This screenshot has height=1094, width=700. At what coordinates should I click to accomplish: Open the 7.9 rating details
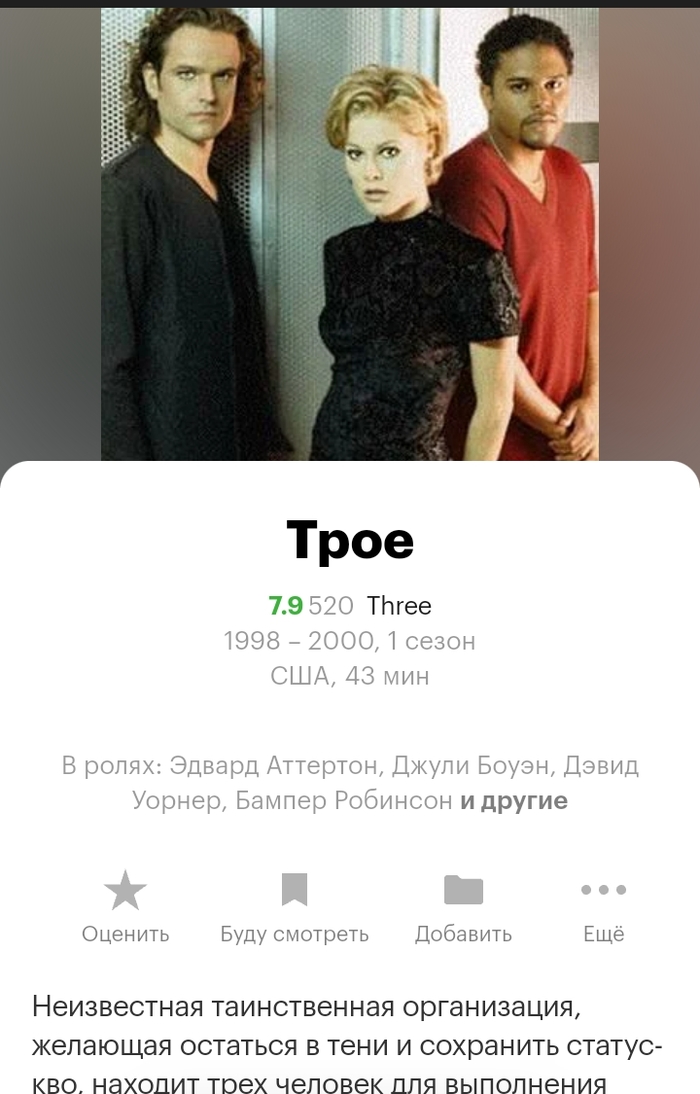pos(286,606)
